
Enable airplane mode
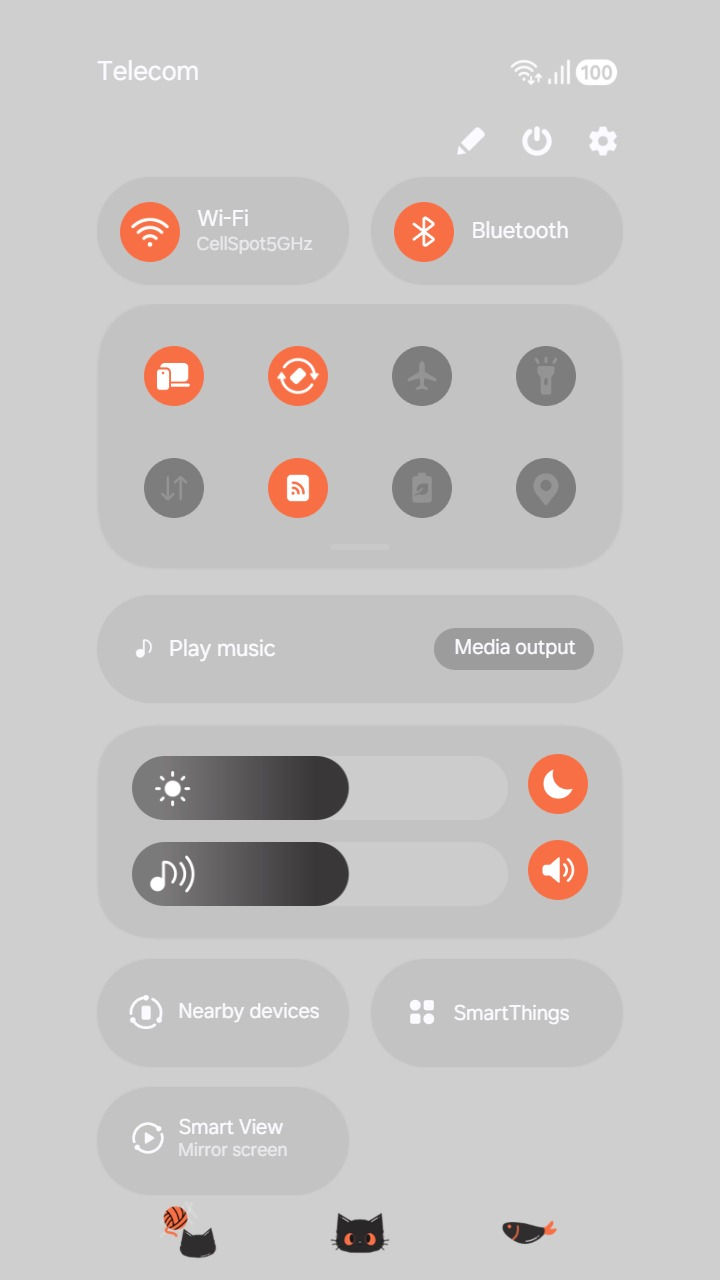(422, 376)
